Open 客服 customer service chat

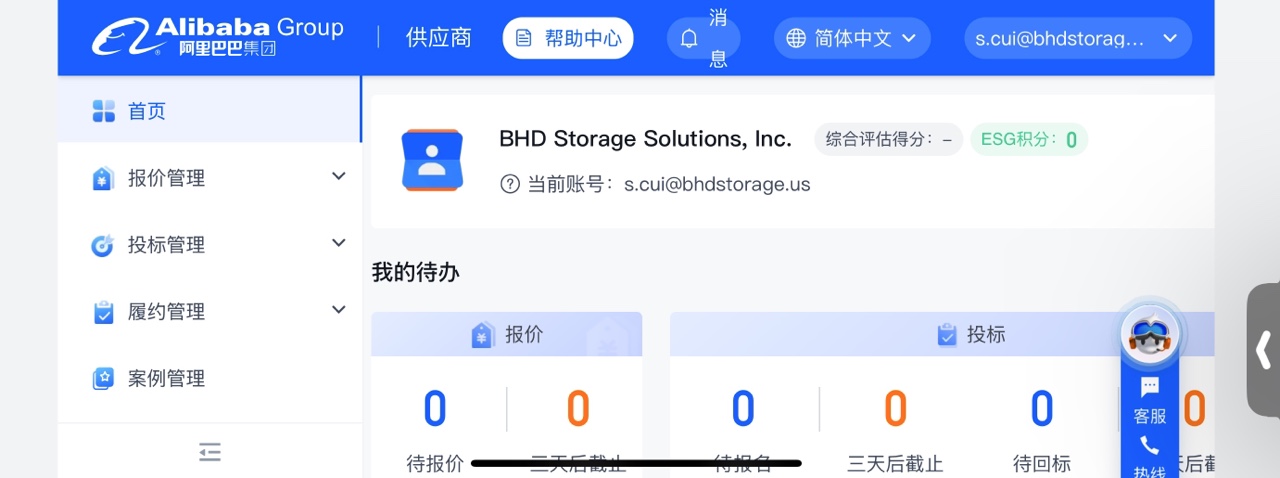tap(1150, 400)
